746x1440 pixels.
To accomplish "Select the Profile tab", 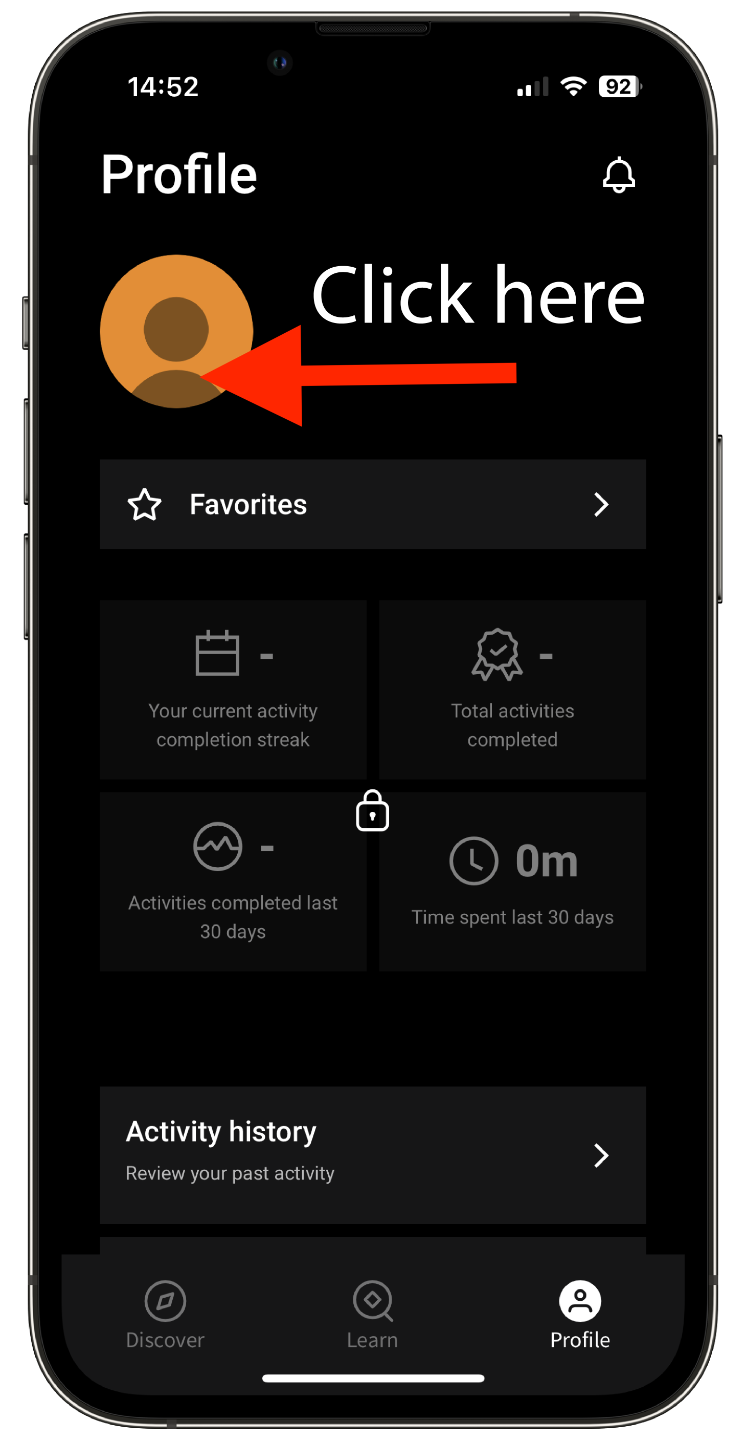I will 580,1315.
